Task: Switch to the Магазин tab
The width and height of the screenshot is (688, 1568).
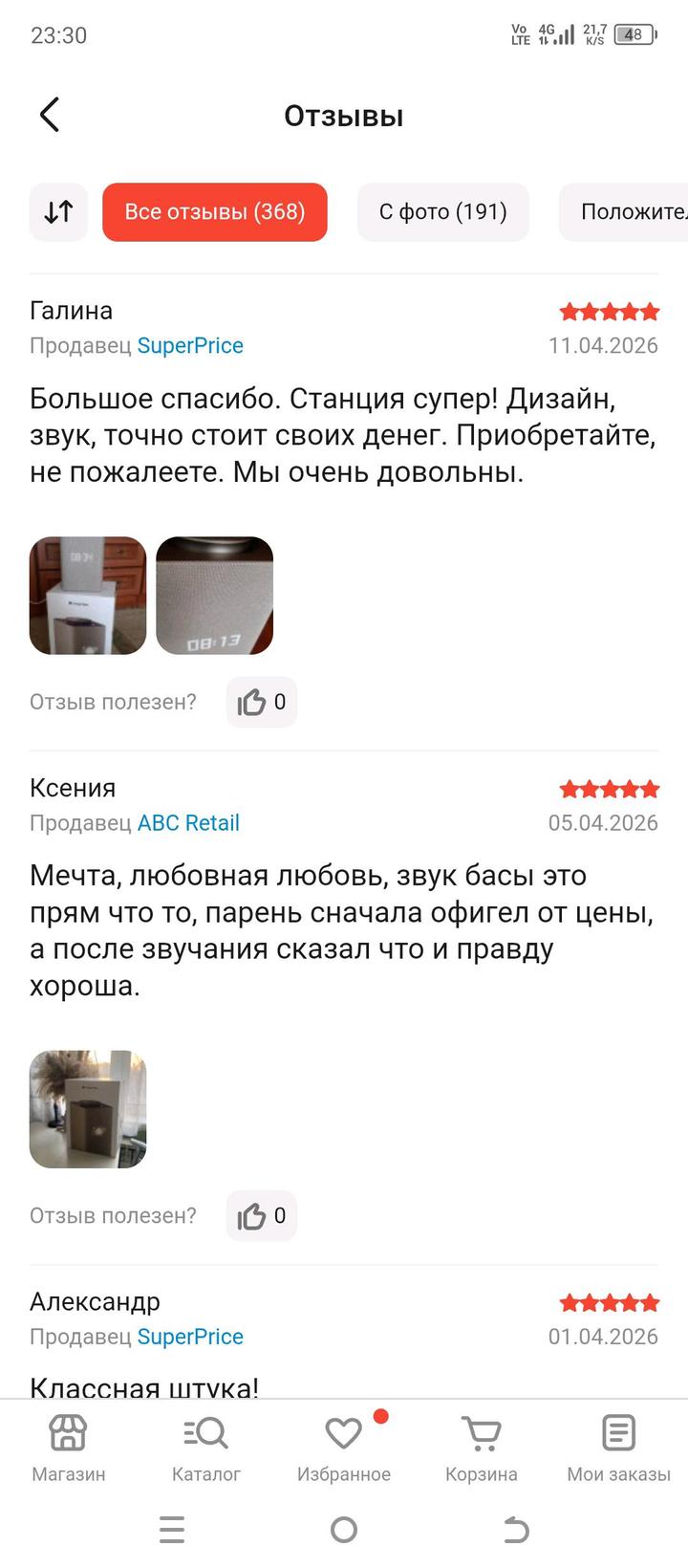Action: pos(69,1448)
